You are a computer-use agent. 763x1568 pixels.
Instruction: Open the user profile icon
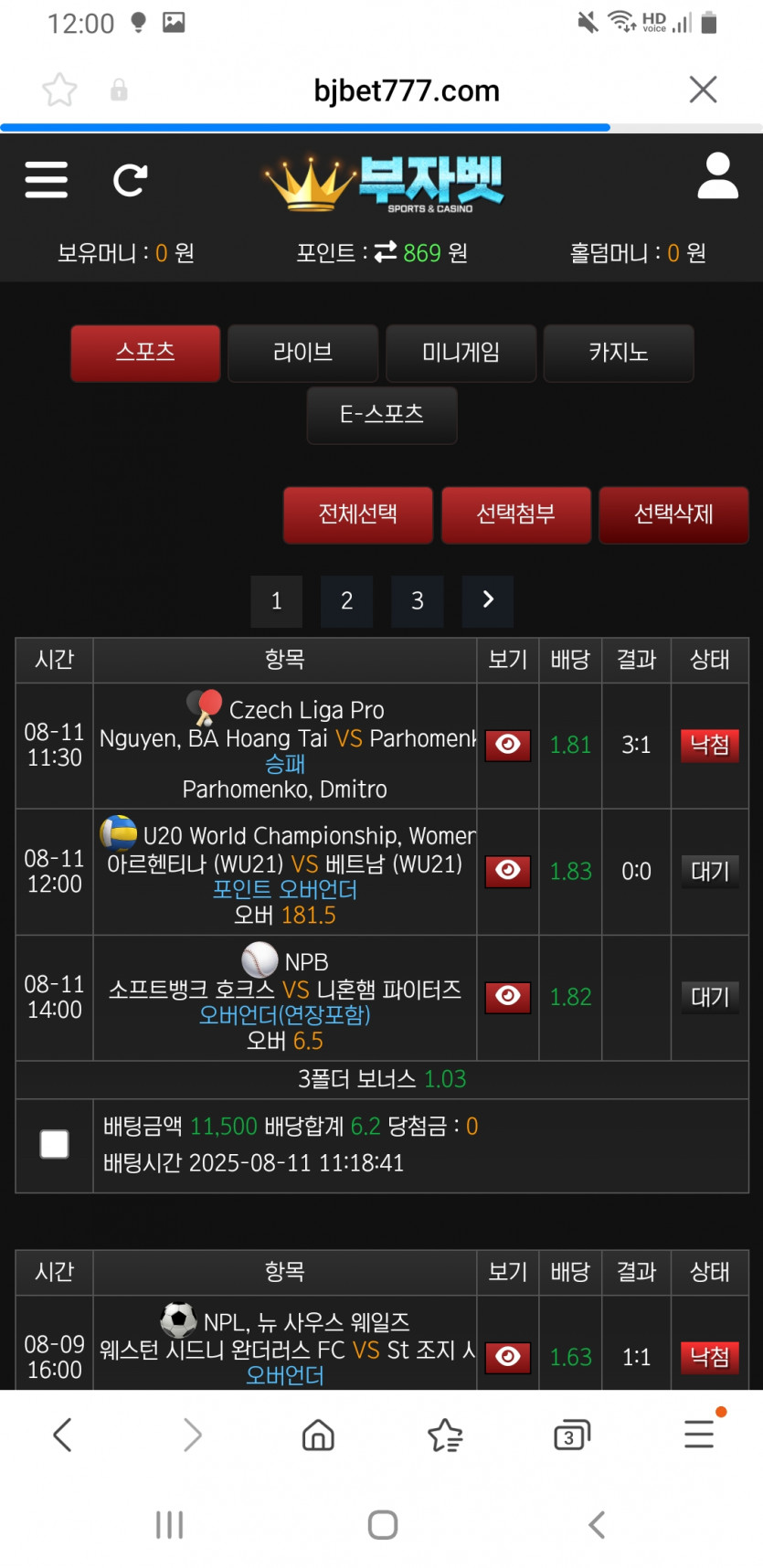coord(717,175)
